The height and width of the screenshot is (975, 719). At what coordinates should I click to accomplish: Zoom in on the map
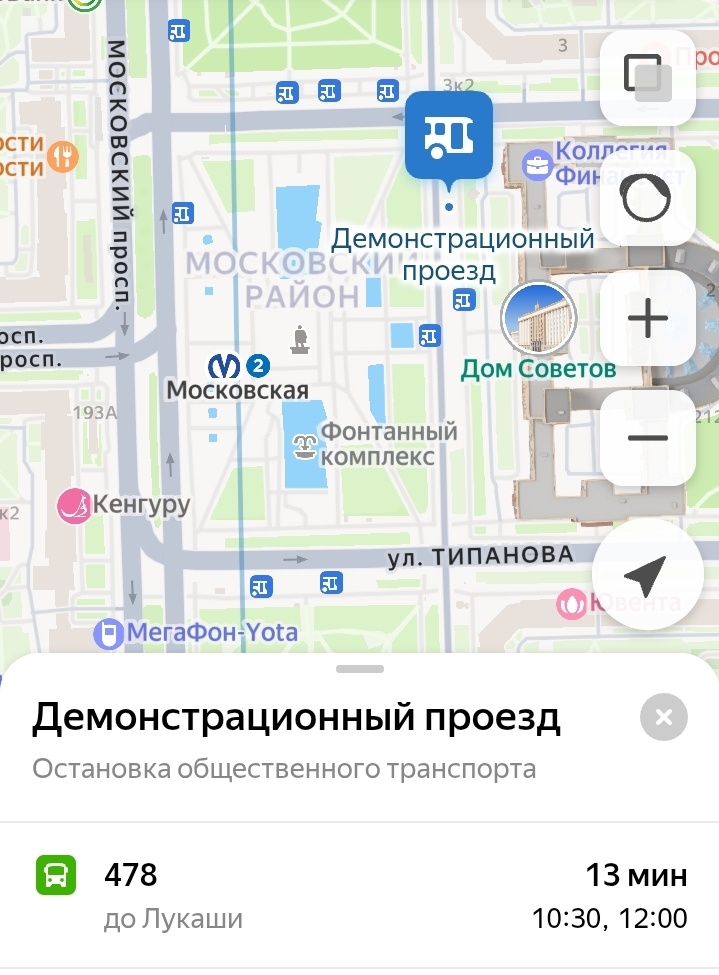coord(647,319)
